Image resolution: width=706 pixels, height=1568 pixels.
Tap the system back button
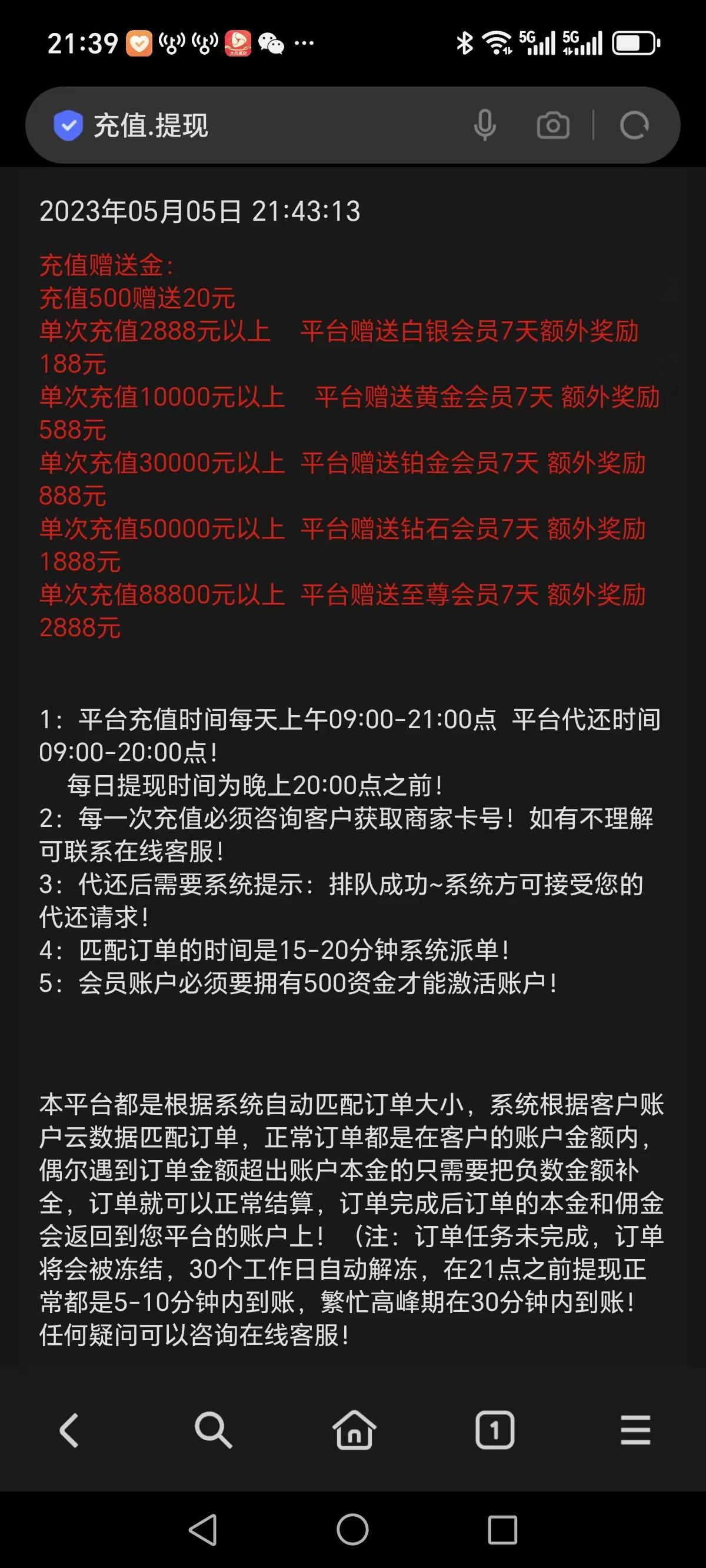(202, 1529)
